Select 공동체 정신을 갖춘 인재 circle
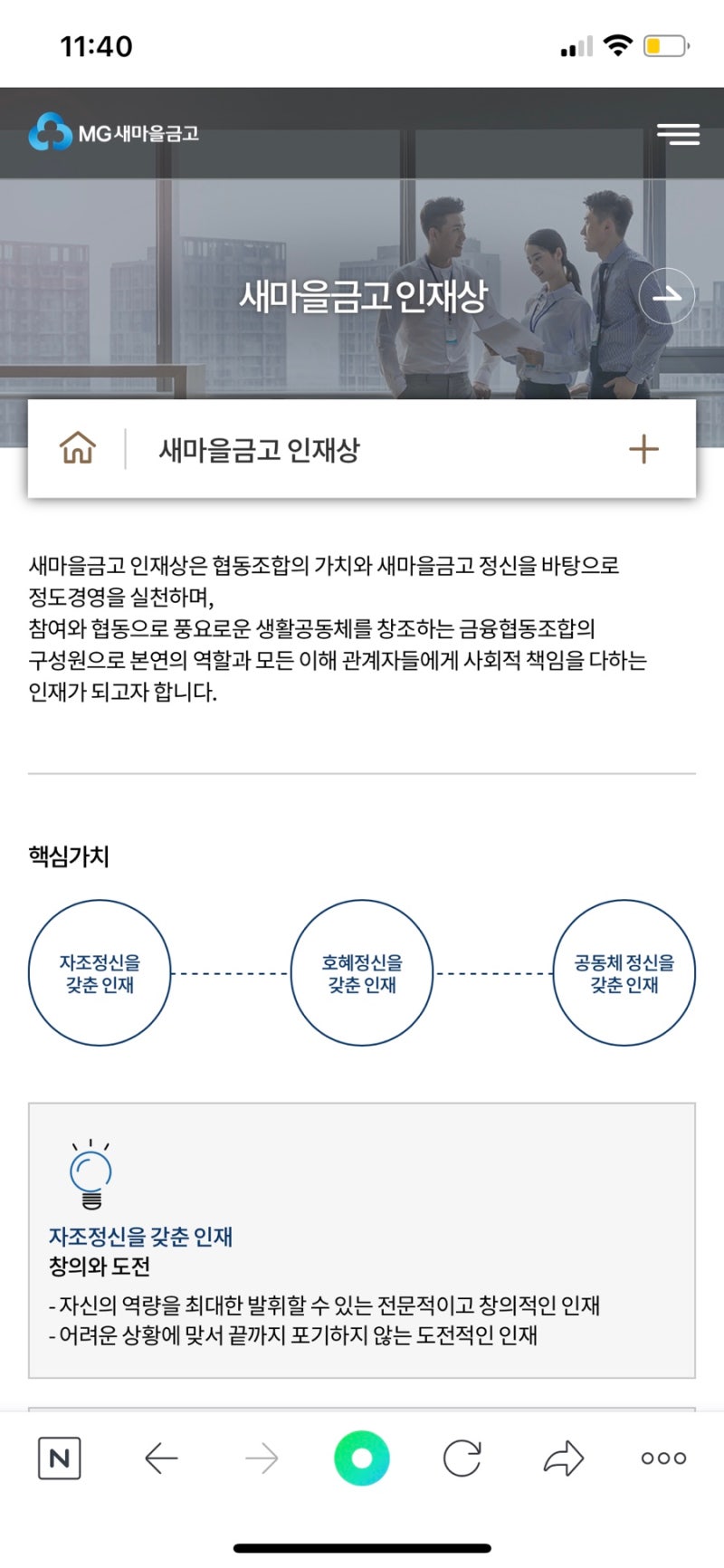 click(624, 973)
